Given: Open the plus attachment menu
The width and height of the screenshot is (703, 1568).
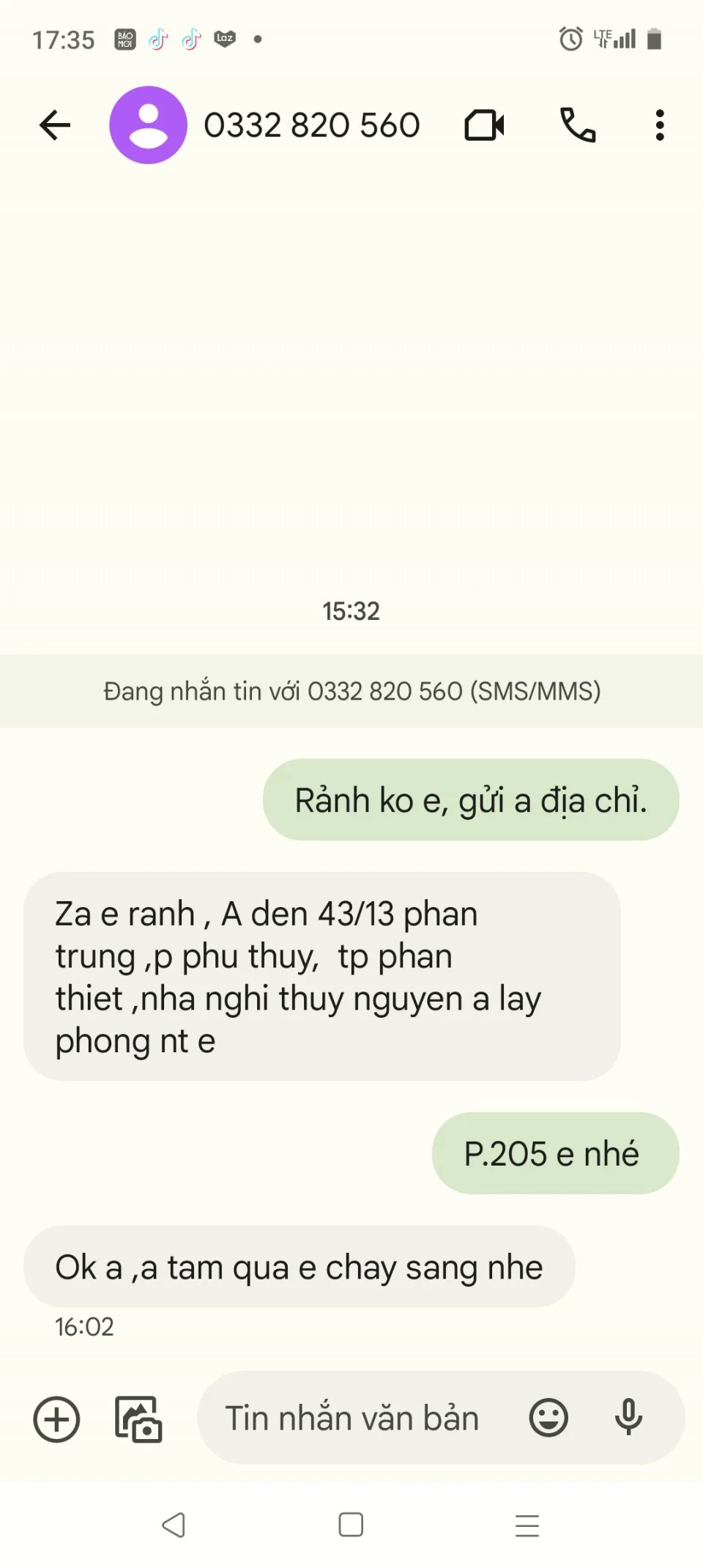Looking at the screenshot, I should pos(56,1419).
